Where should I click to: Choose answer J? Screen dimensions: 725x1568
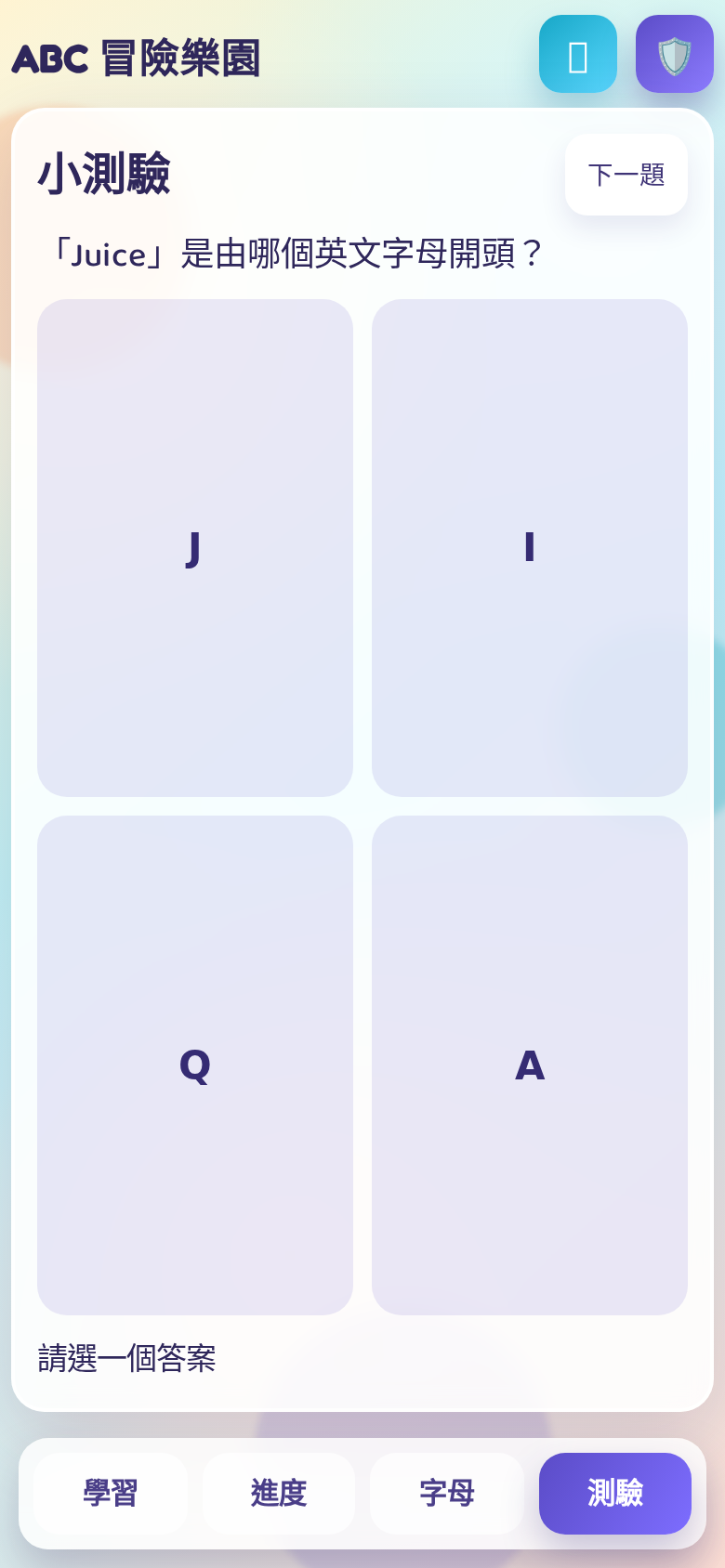point(195,547)
